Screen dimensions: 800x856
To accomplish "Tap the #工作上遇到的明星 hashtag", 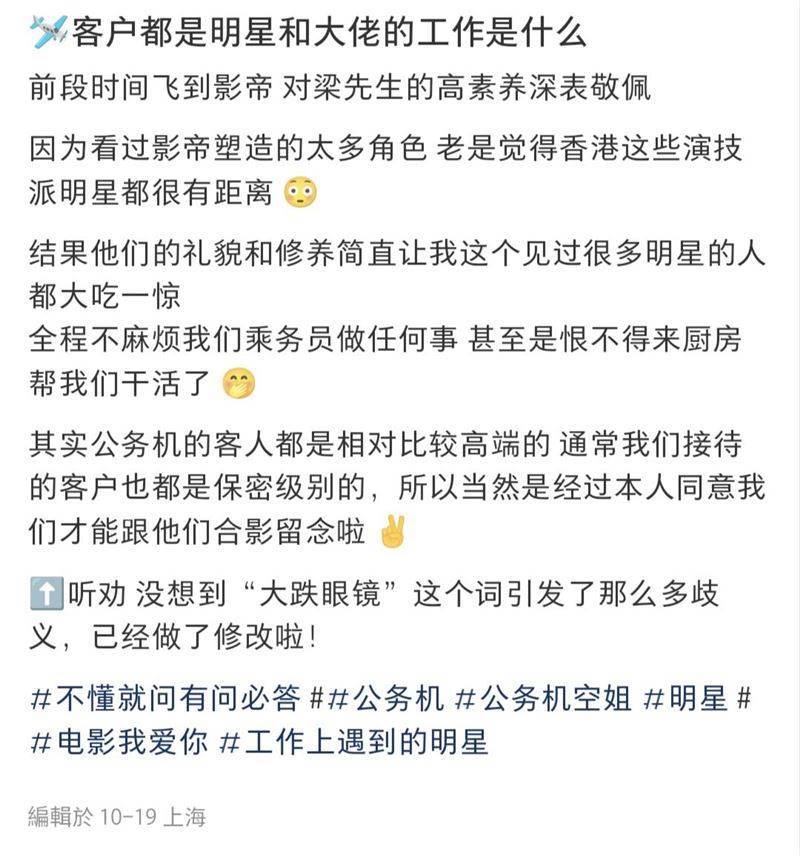I will (x=353, y=743).
